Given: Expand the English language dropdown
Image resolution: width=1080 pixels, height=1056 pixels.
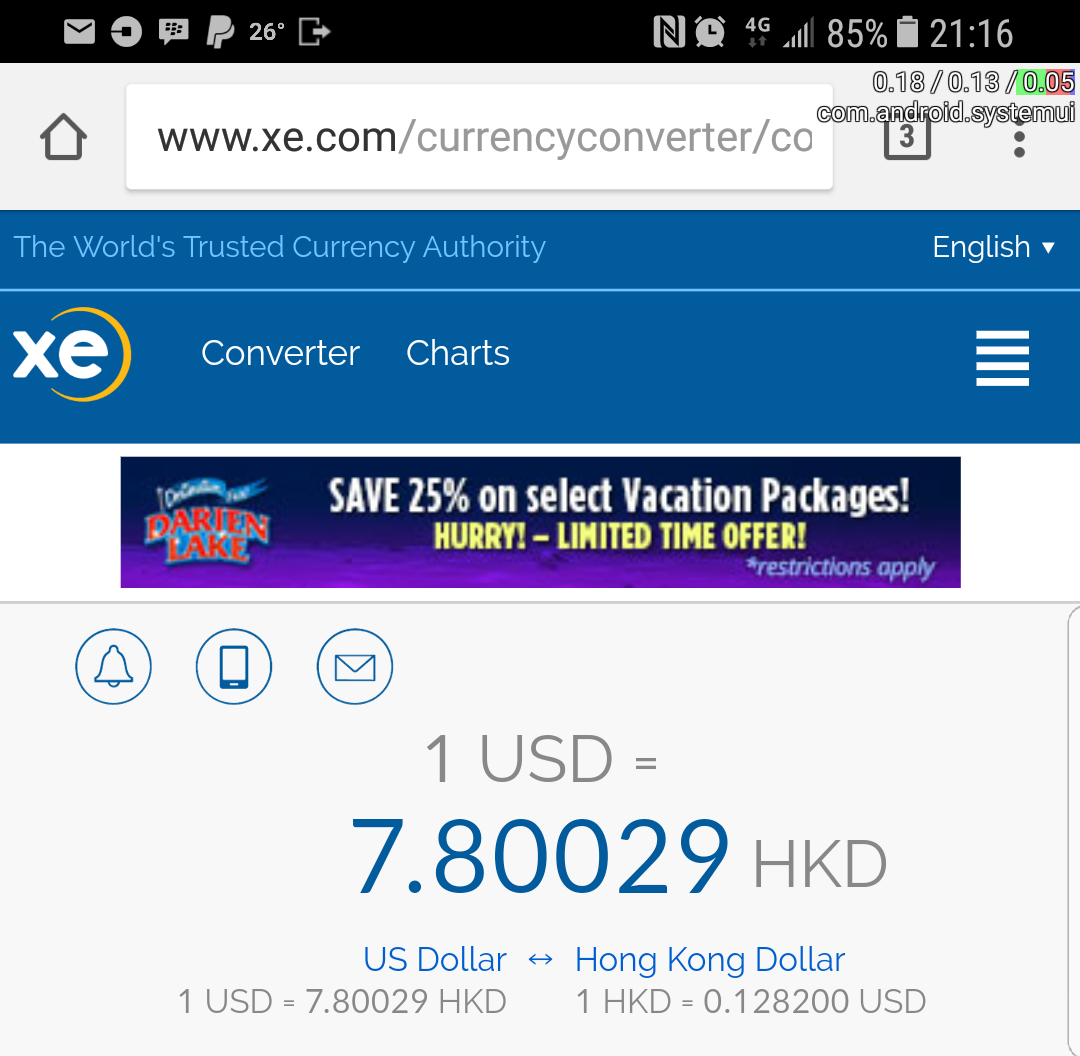Looking at the screenshot, I should (x=993, y=247).
